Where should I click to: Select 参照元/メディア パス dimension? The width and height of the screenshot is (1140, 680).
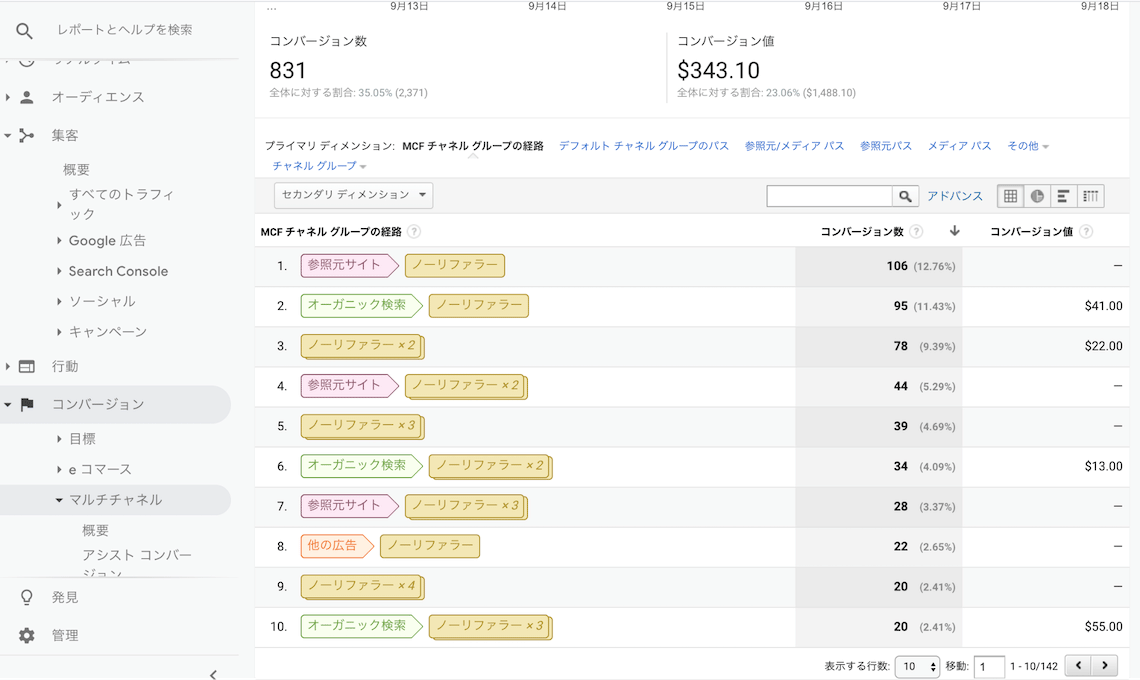pyautogui.click(x=794, y=146)
